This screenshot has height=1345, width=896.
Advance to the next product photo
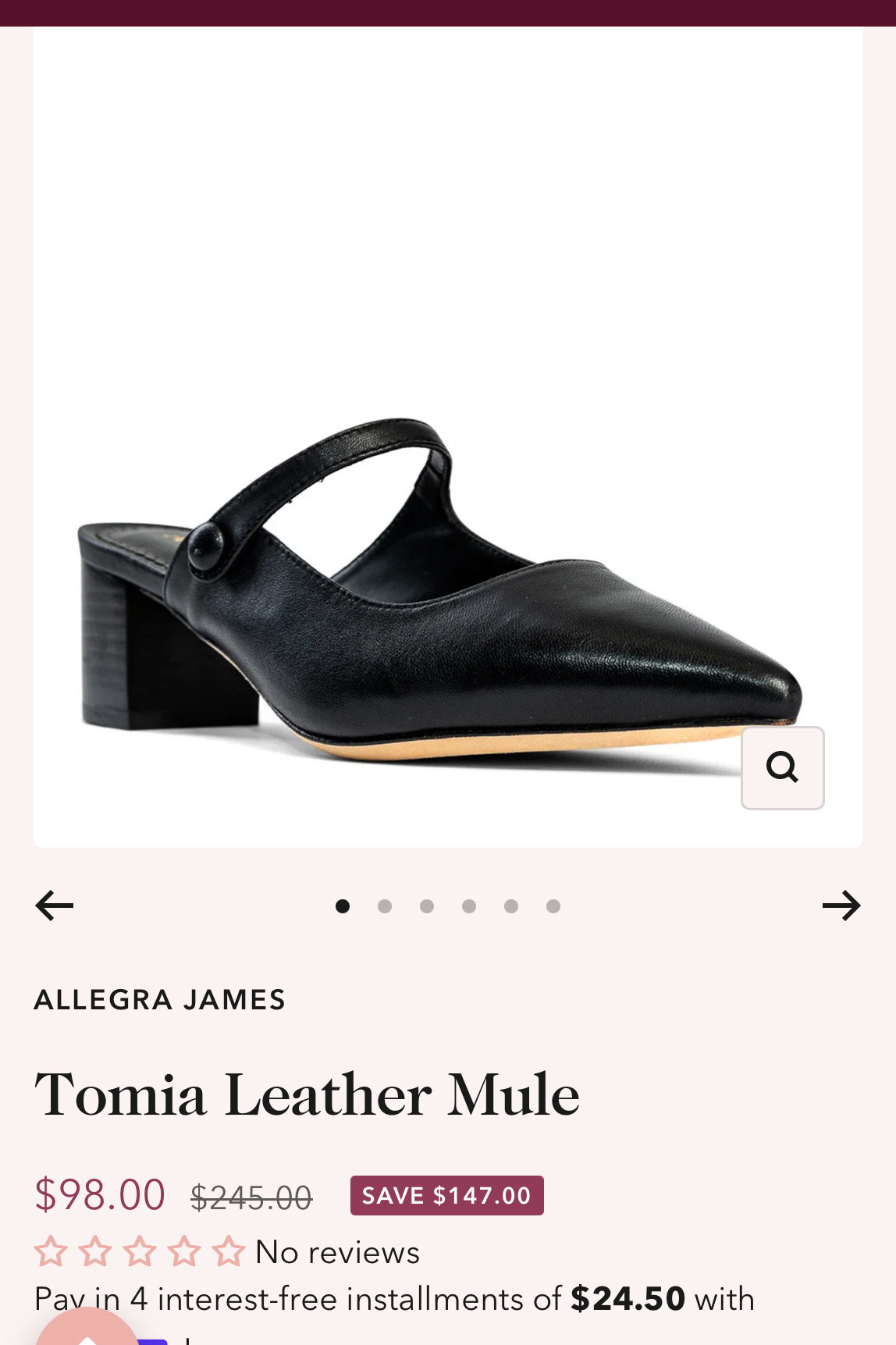pos(841,906)
